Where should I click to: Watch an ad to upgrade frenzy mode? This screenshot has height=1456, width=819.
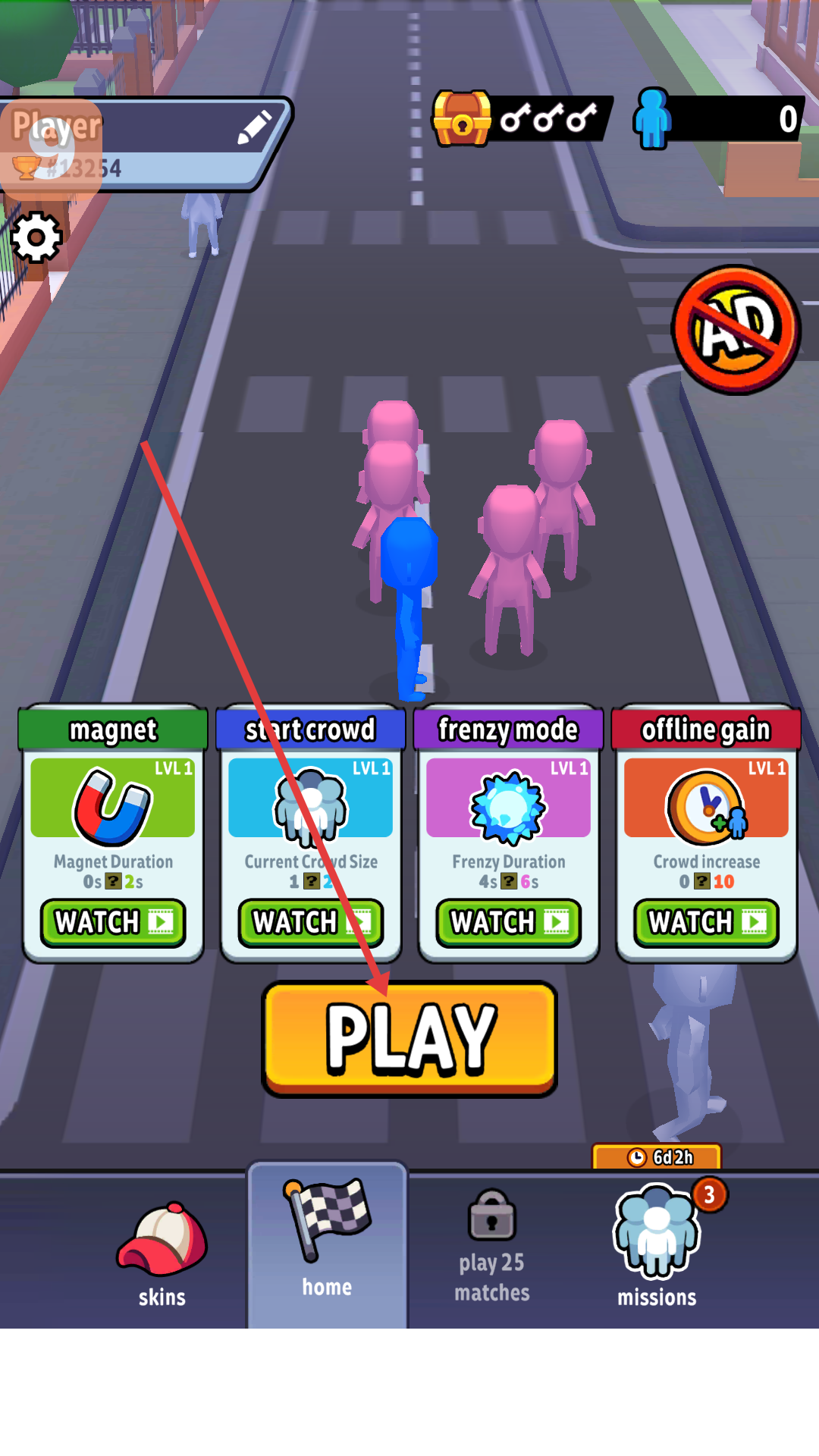coord(508,923)
